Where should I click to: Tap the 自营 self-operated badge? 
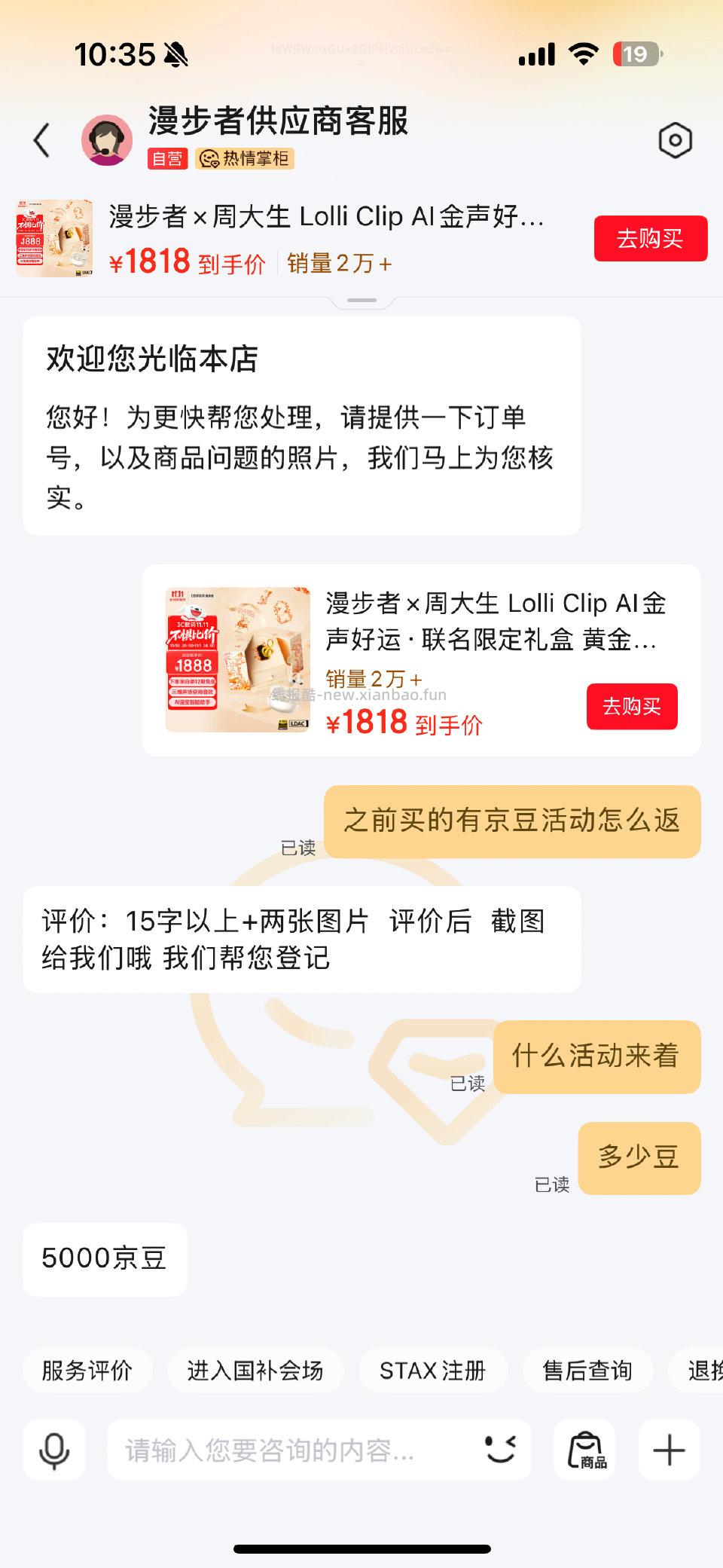tap(167, 159)
